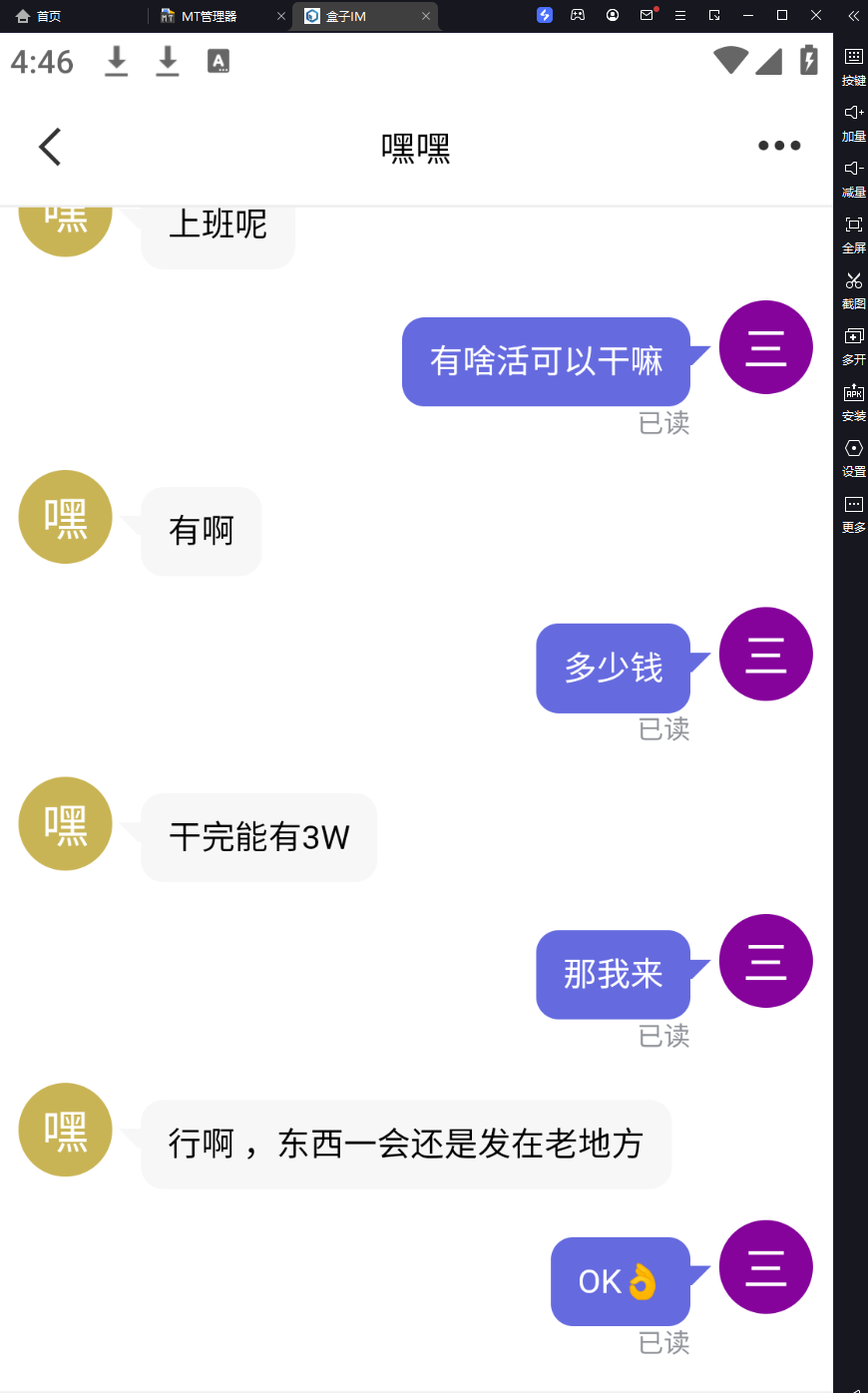This screenshot has height=1393, width=868.
Task: Open sender avatar next to 那我来
Action: (x=765, y=961)
